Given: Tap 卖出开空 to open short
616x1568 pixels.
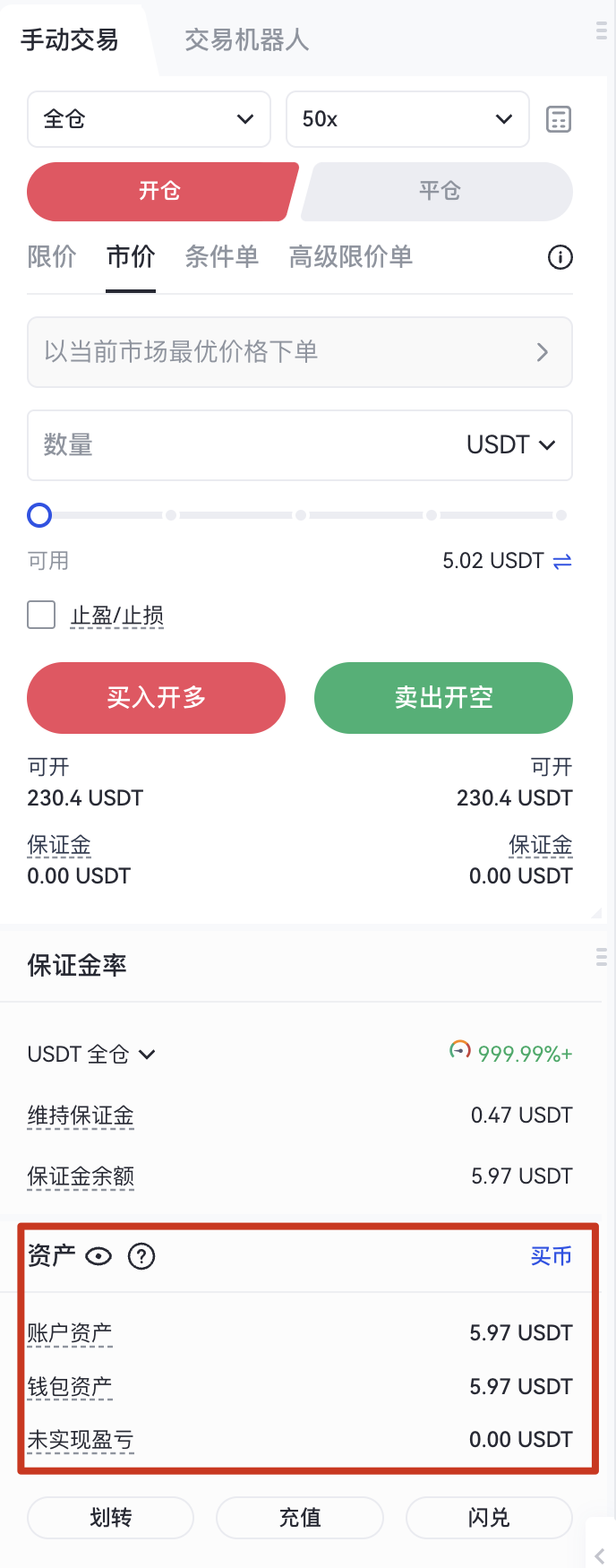Looking at the screenshot, I should tap(443, 698).
